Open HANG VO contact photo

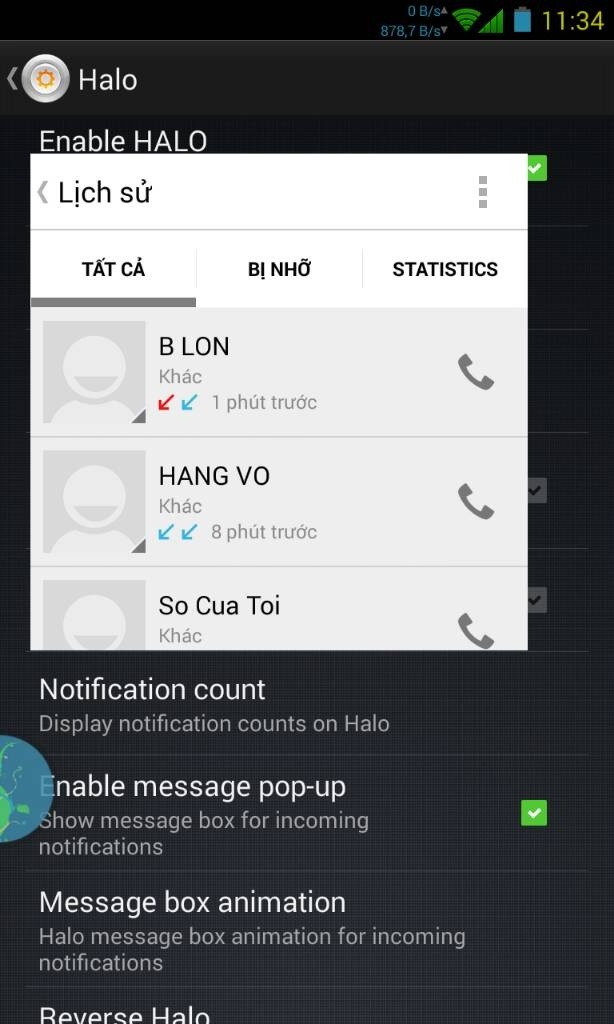click(x=94, y=502)
